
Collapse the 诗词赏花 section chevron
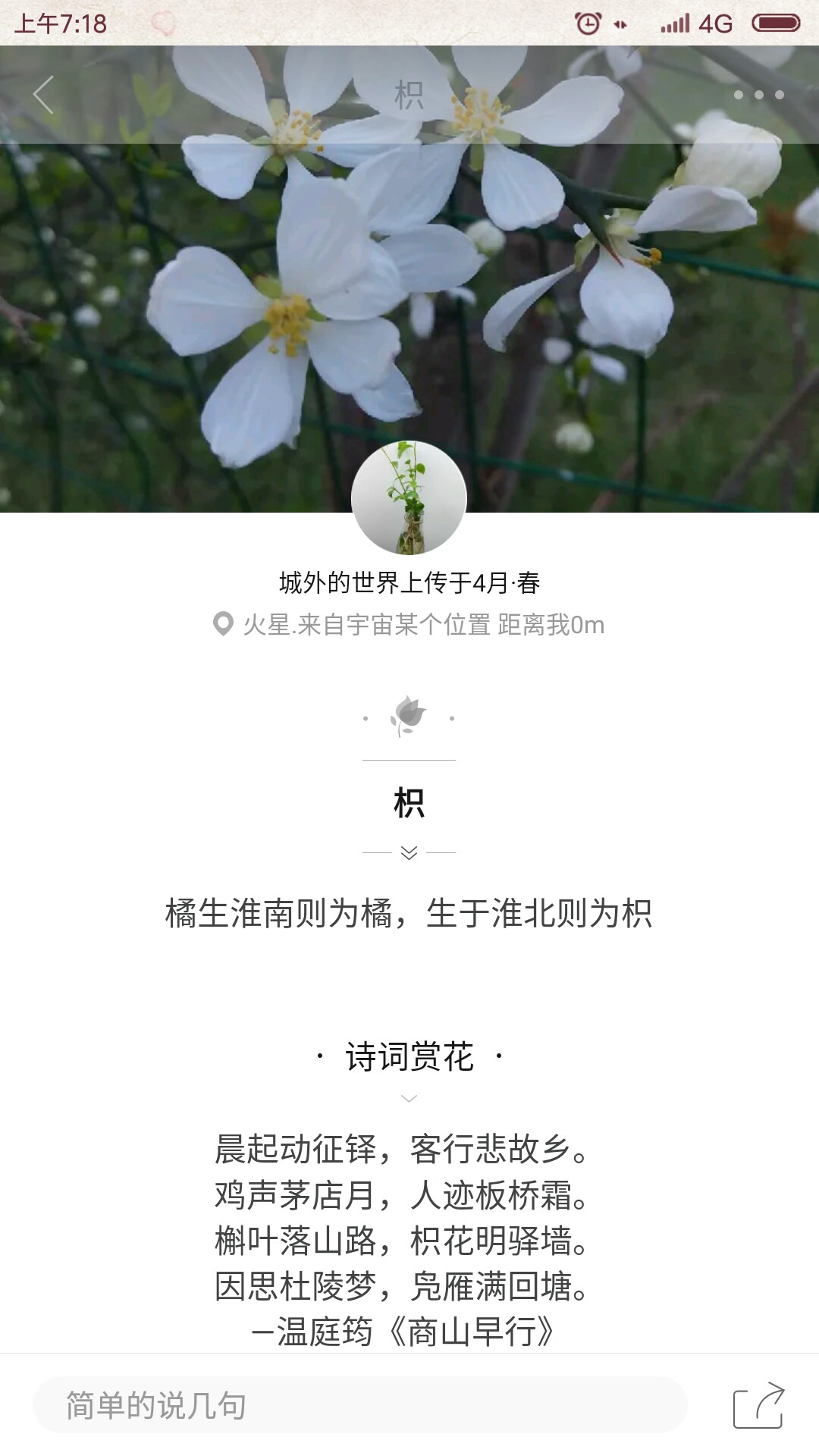409,1098
